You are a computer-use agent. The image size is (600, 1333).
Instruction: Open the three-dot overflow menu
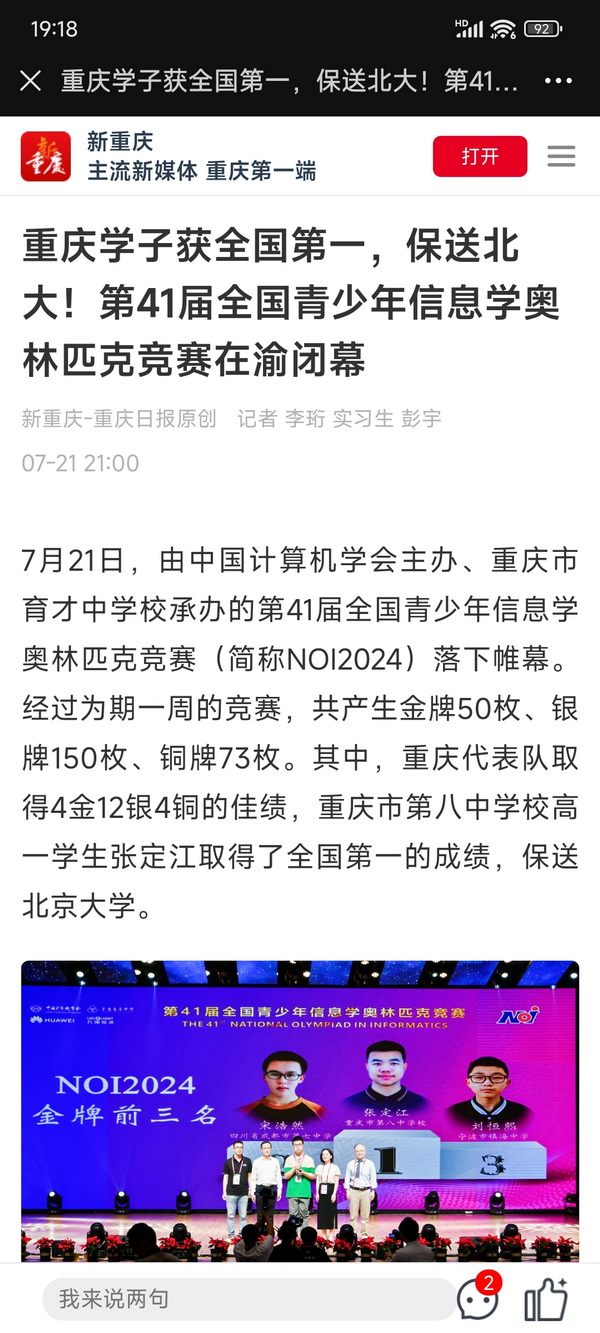[558, 81]
